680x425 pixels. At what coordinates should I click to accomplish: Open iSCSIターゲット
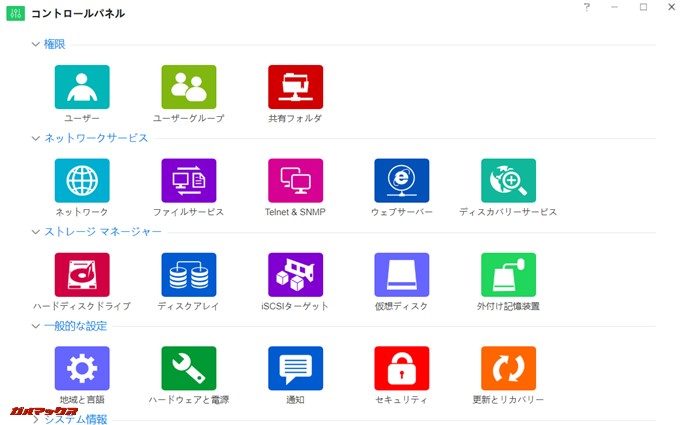(x=295, y=275)
